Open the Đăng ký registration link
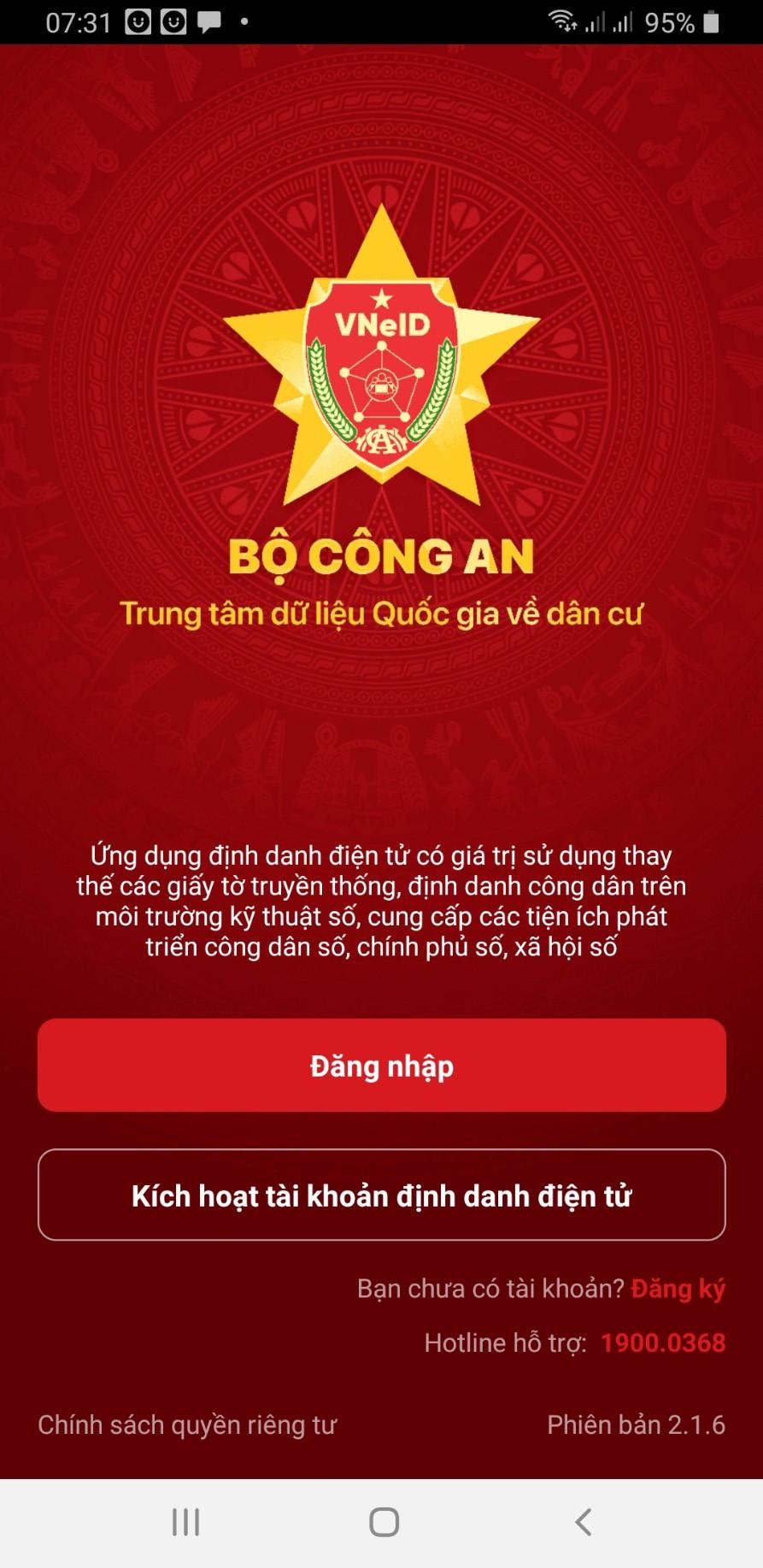 point(678,1289)
